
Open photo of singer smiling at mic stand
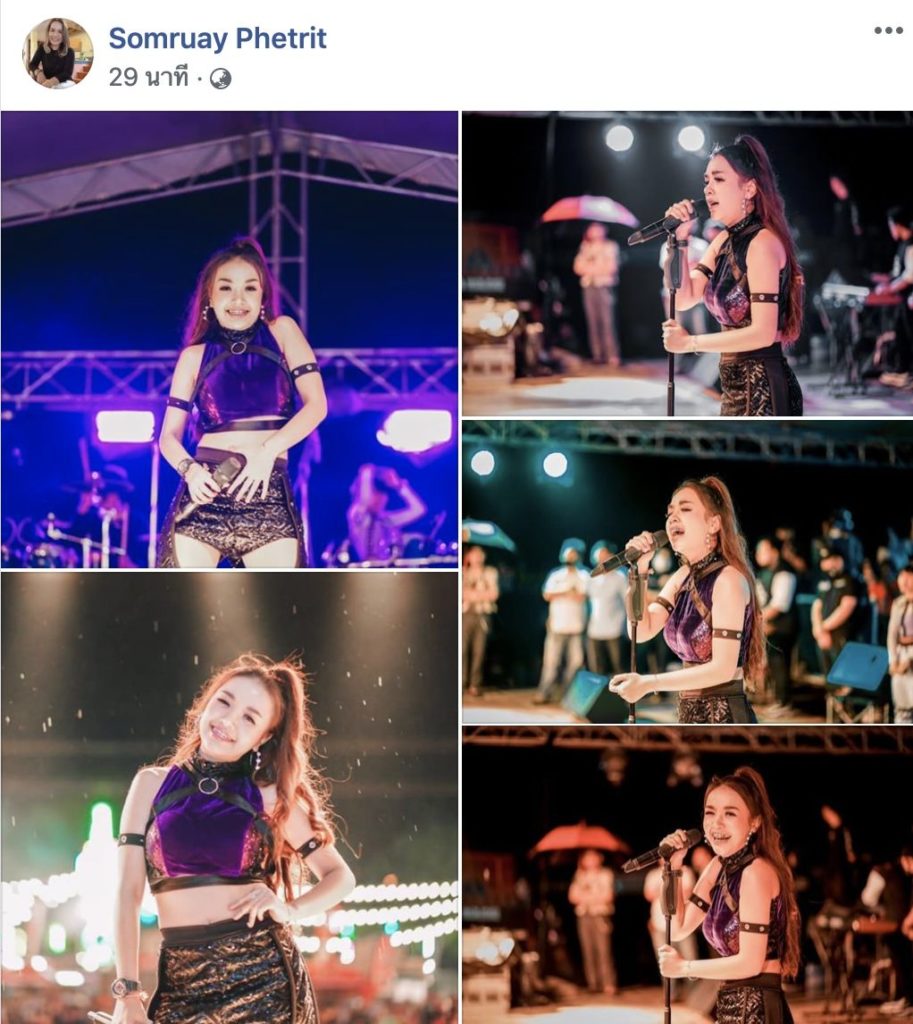(x=687, y=875)
